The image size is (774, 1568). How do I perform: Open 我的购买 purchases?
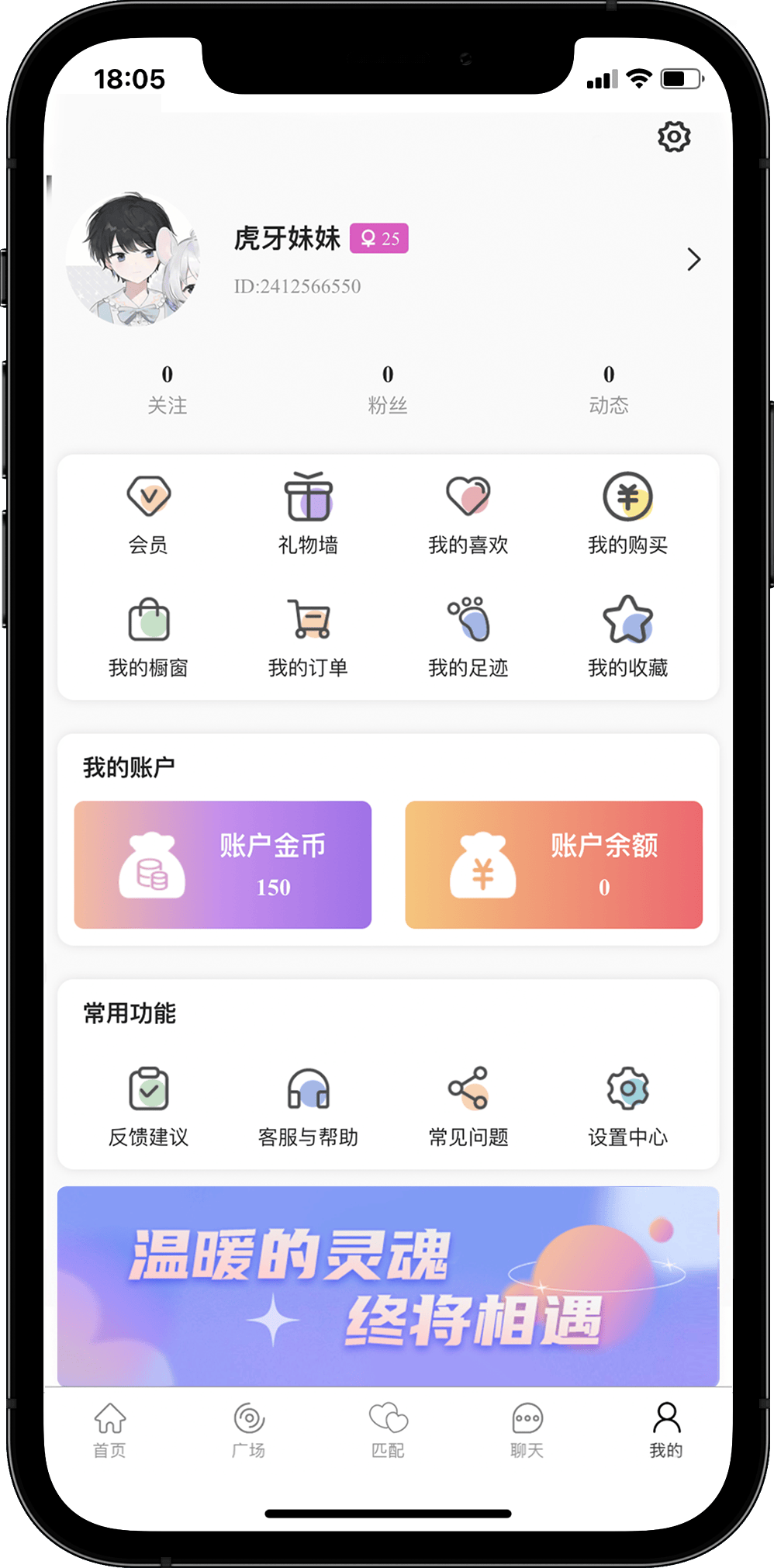point(627,513)
